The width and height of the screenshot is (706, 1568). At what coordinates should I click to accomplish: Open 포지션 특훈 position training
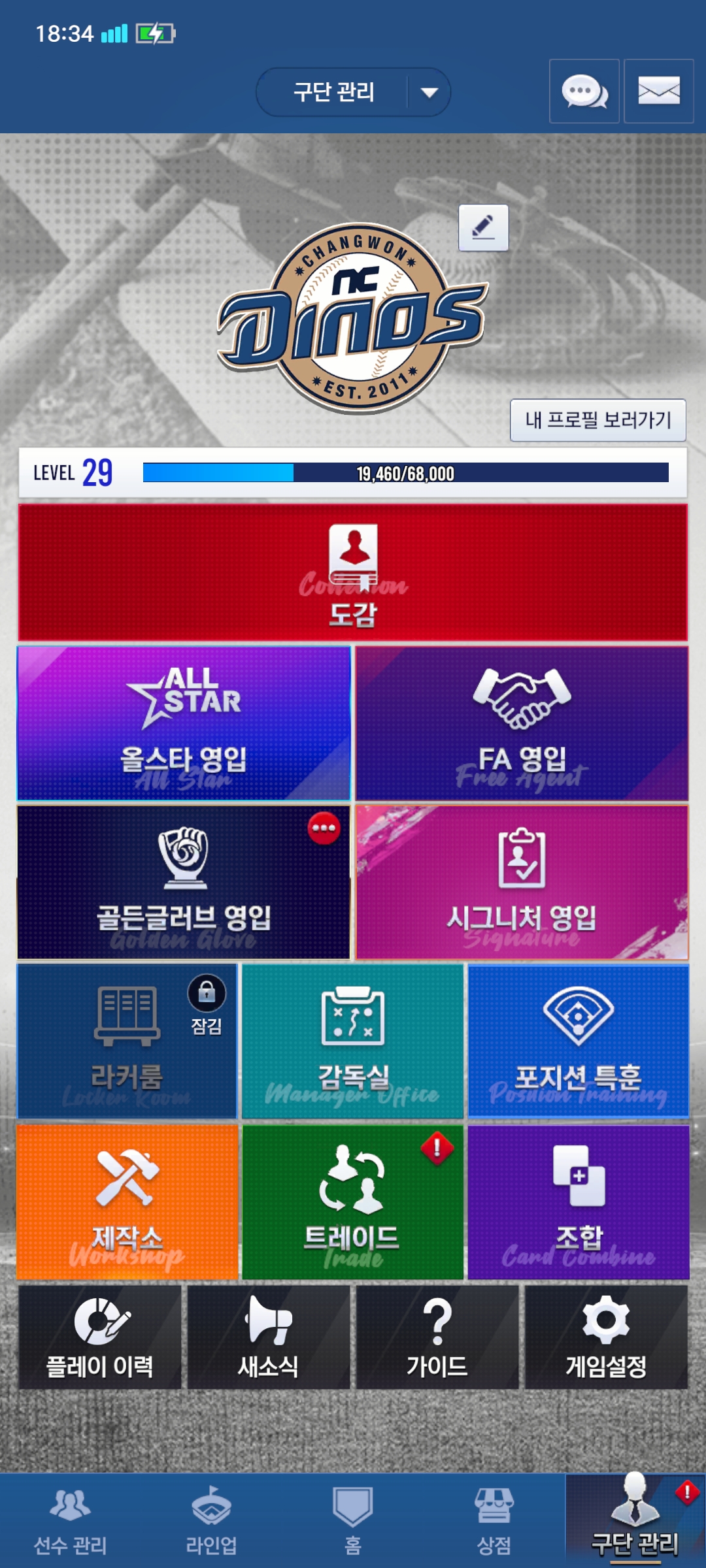tap(578, 1041)
